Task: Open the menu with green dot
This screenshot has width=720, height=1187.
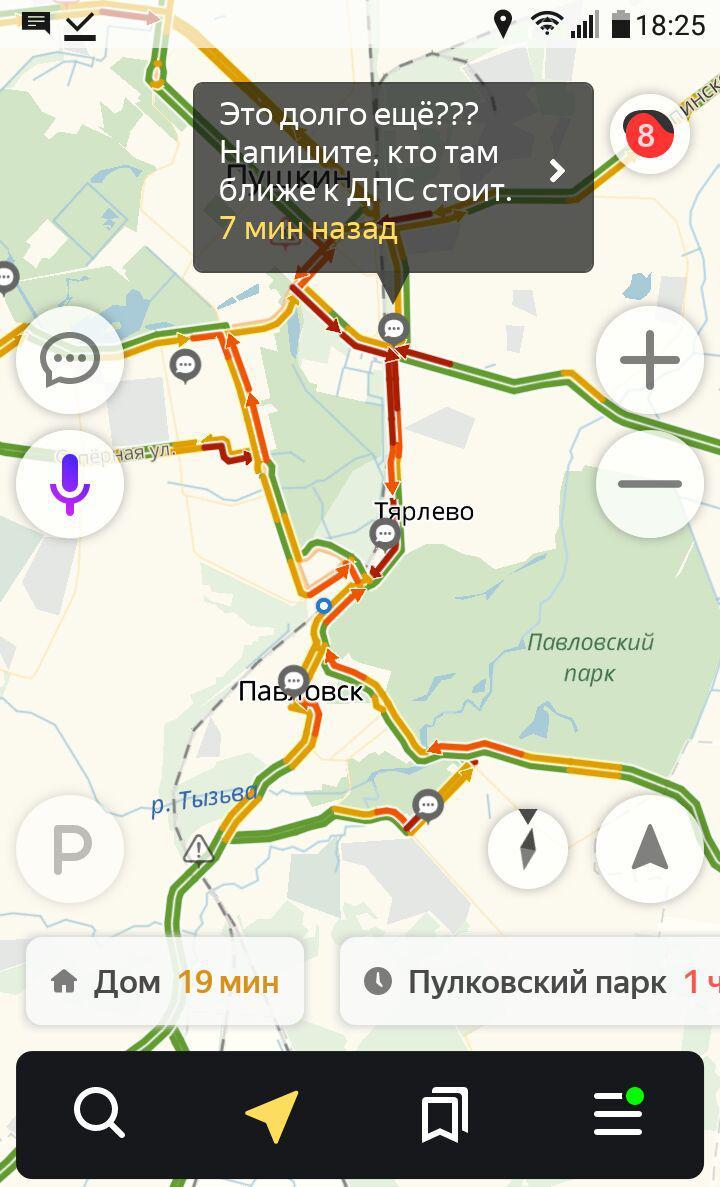Action: (x=619, y=1113)
